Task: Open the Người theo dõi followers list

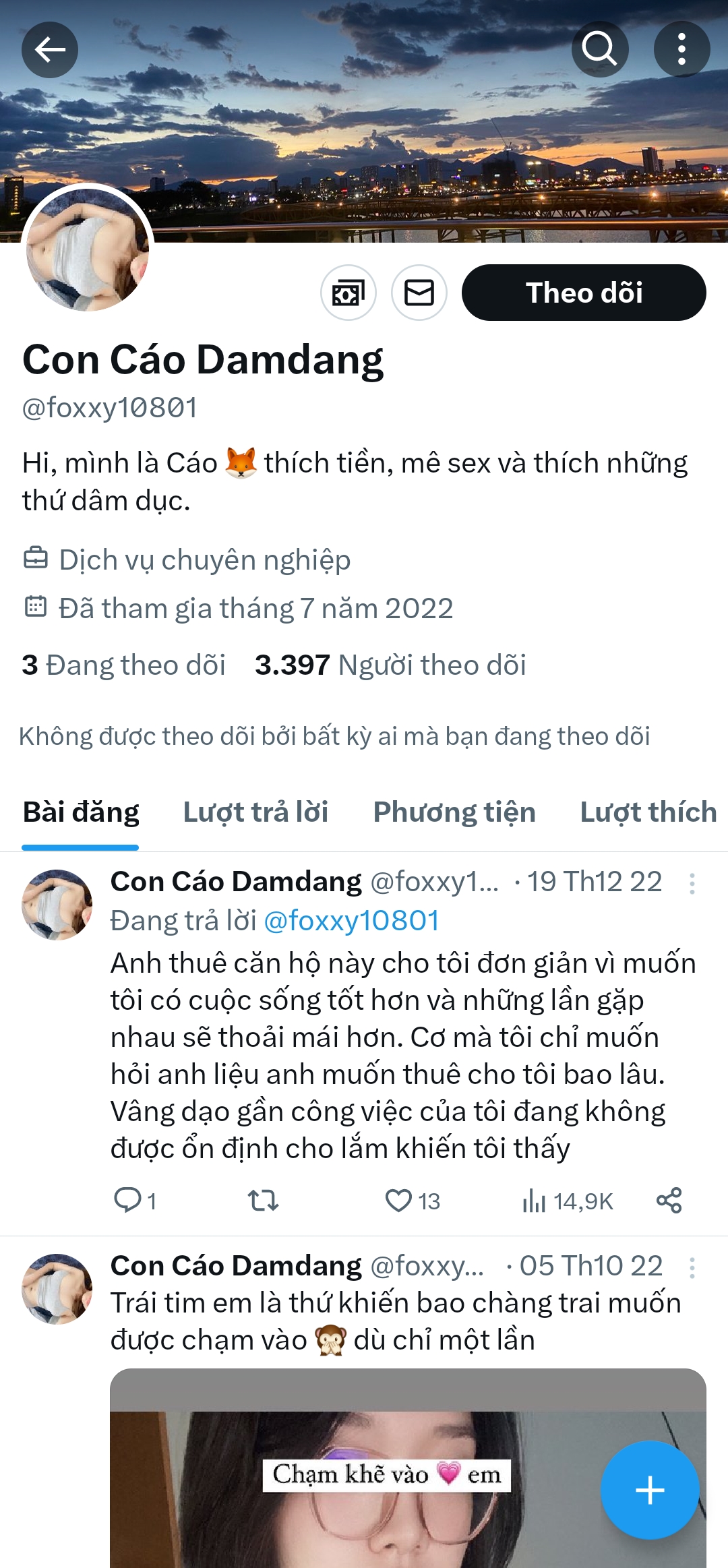Action: [x=390, y=665]
